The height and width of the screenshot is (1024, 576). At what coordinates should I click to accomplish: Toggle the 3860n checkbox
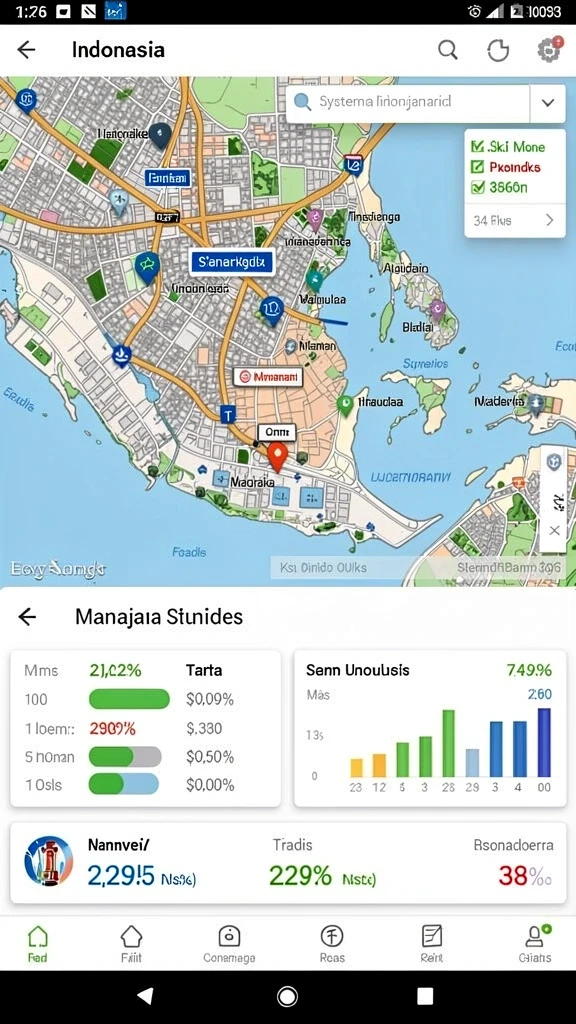pyautogui.click(x=477, y=187)
